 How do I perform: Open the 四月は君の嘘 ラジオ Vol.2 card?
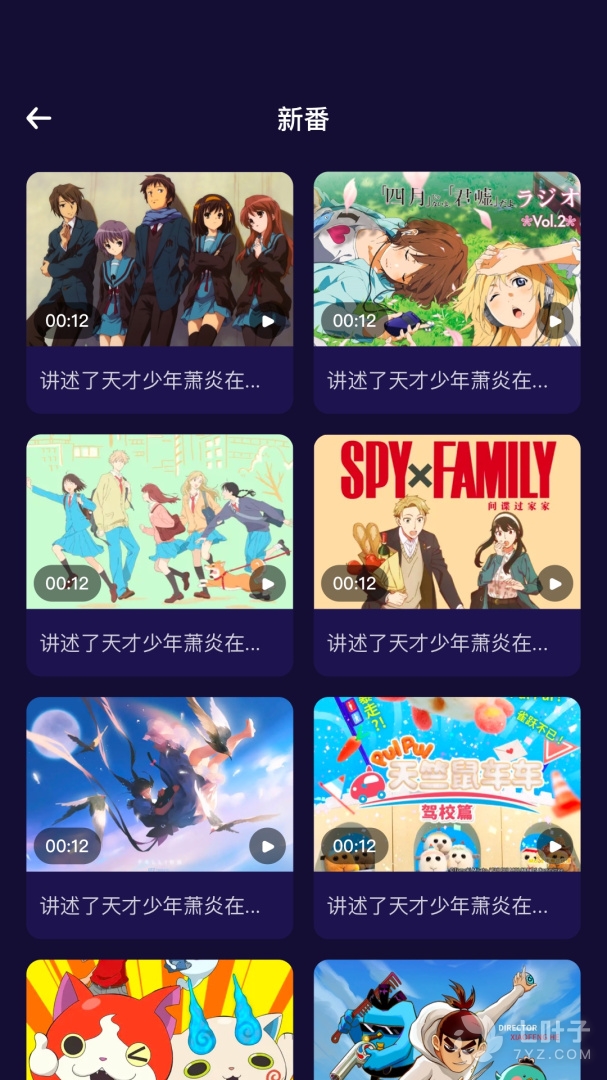click(447, 260)
